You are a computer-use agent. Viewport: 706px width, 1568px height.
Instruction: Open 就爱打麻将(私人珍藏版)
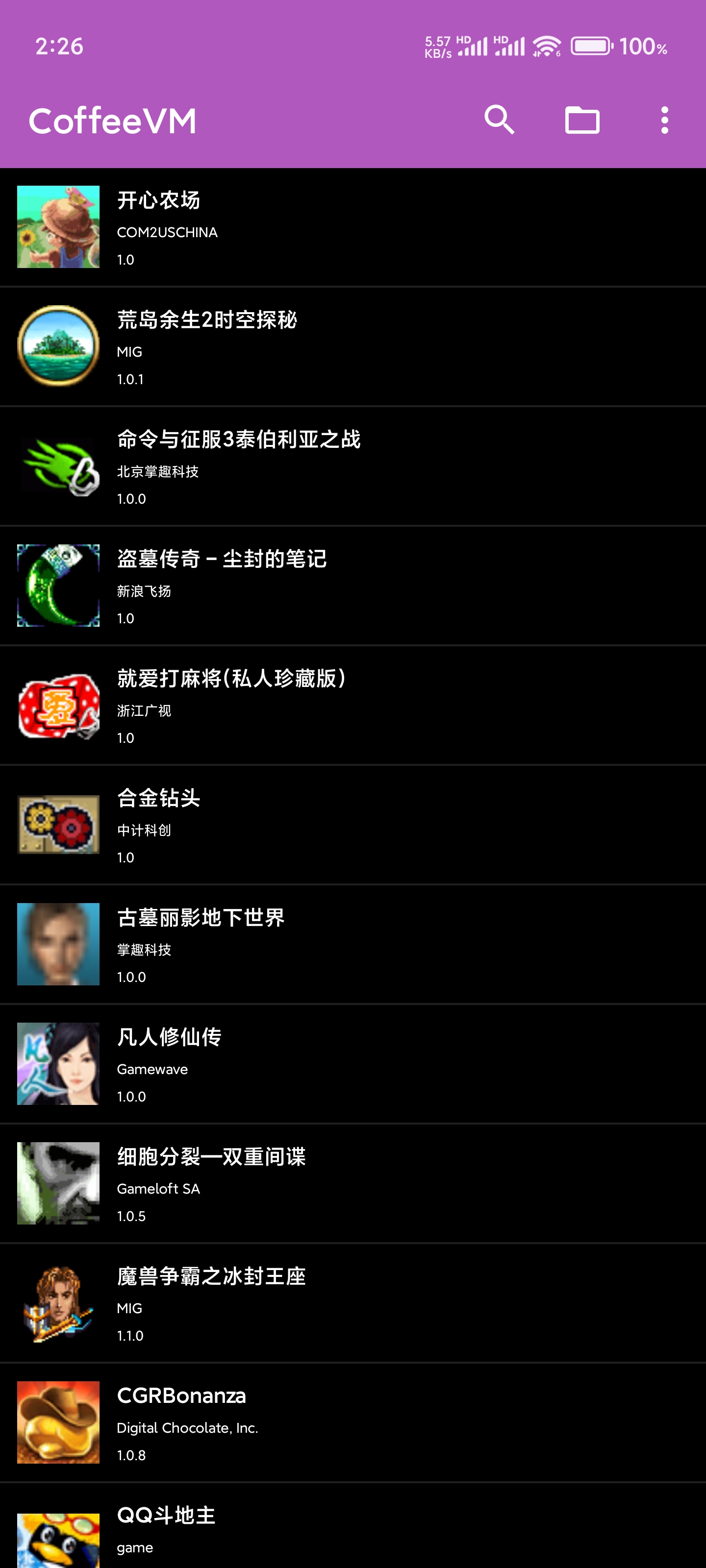353,705
